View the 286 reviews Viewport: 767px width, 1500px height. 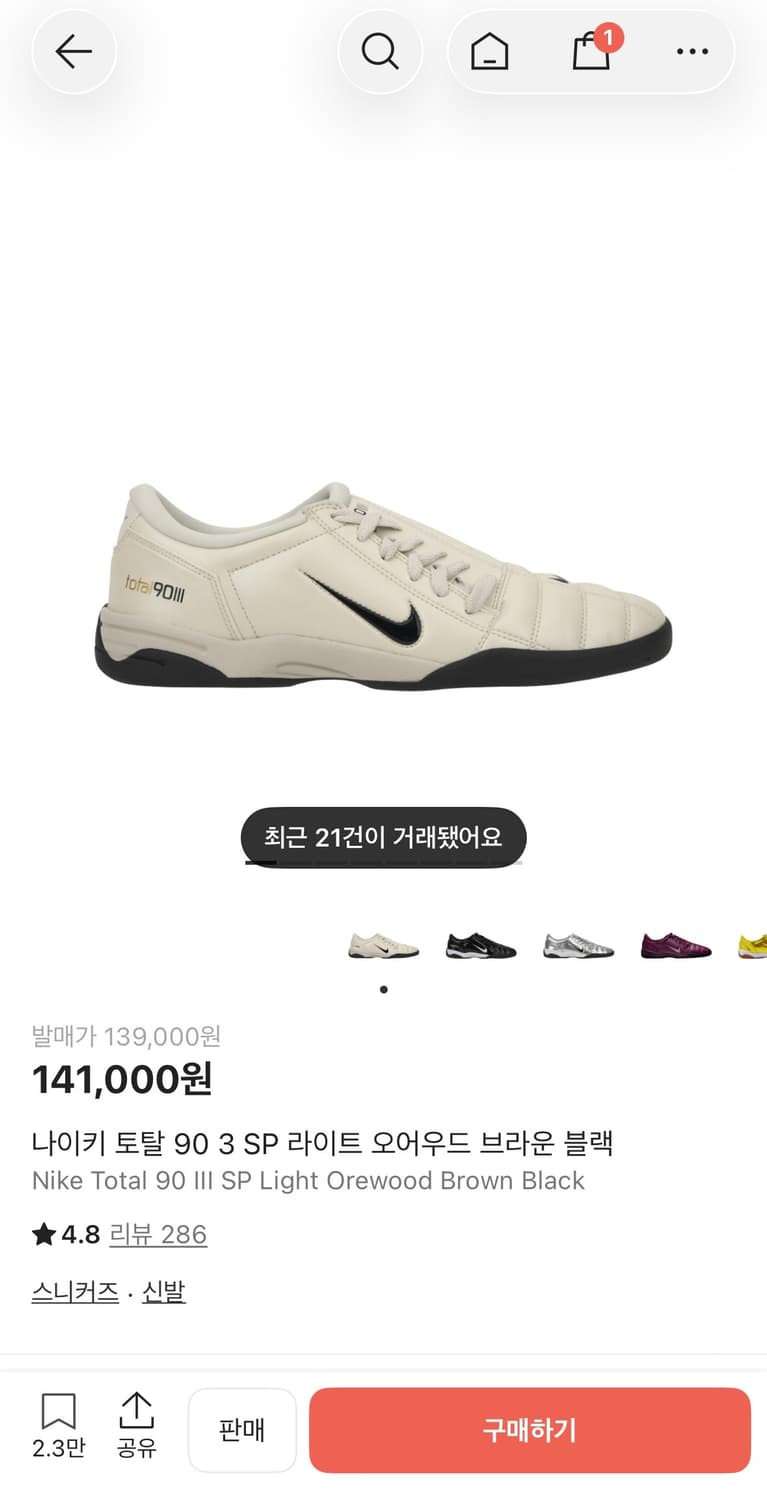click(158, 1235)
